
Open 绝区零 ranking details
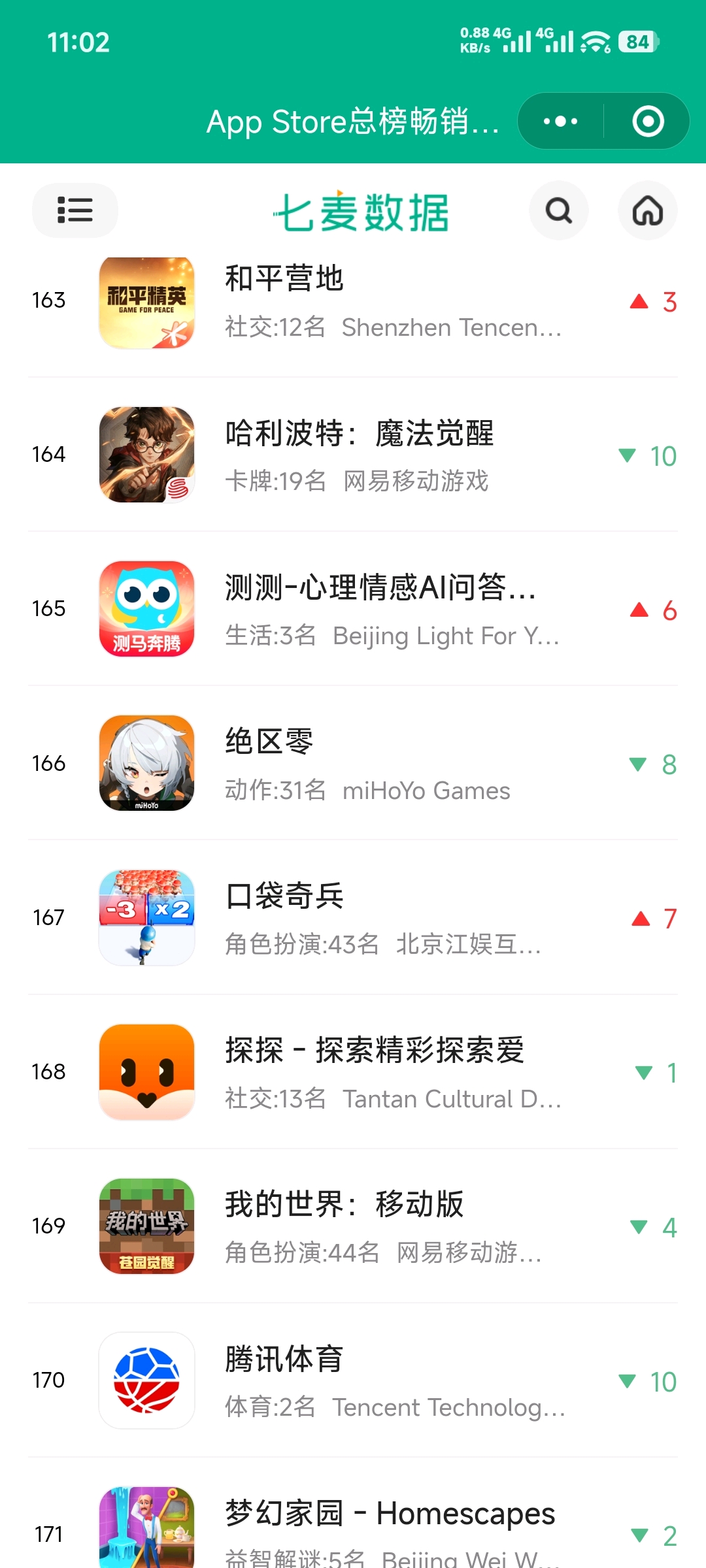353,764
